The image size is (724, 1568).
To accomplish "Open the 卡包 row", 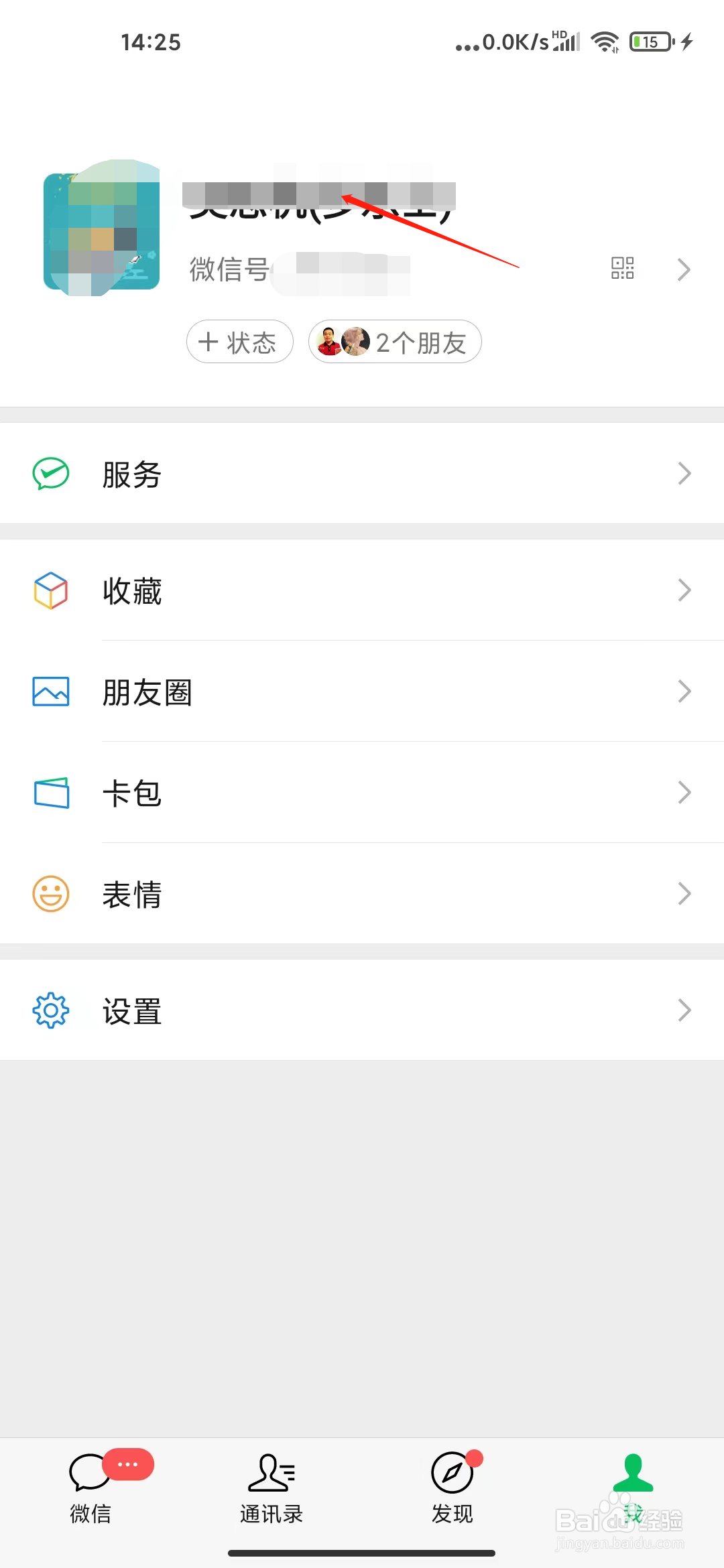I will (x=362, y=792).
